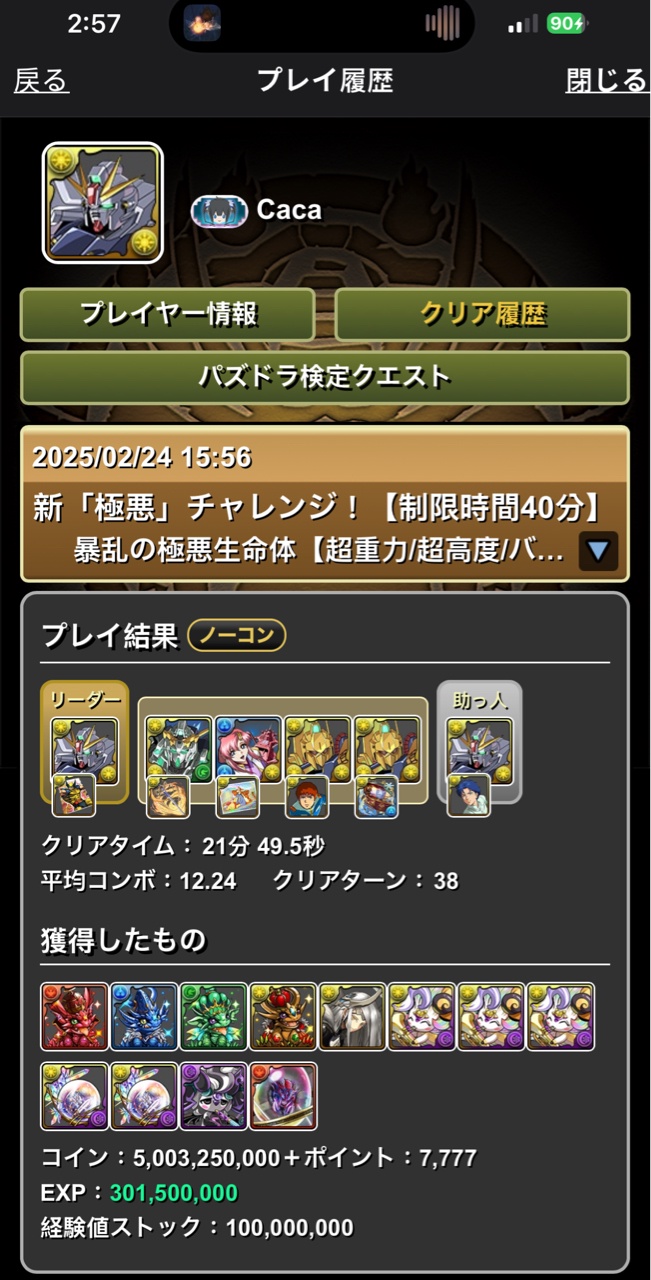This screenshot has width=651, height=1280.
Task: Tap Caca's player avatar monster icon
Action: coord(102,203)
